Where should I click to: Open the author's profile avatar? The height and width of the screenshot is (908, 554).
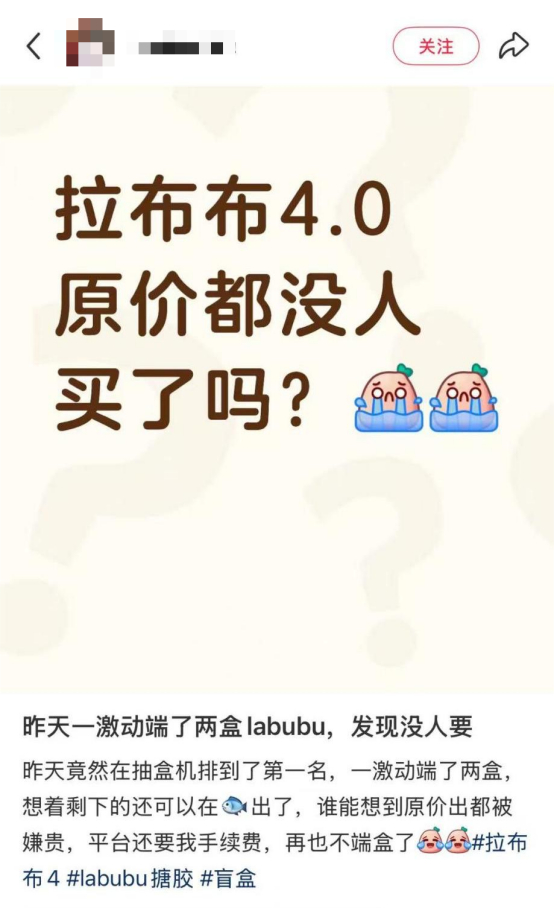[x=90, y=42]
